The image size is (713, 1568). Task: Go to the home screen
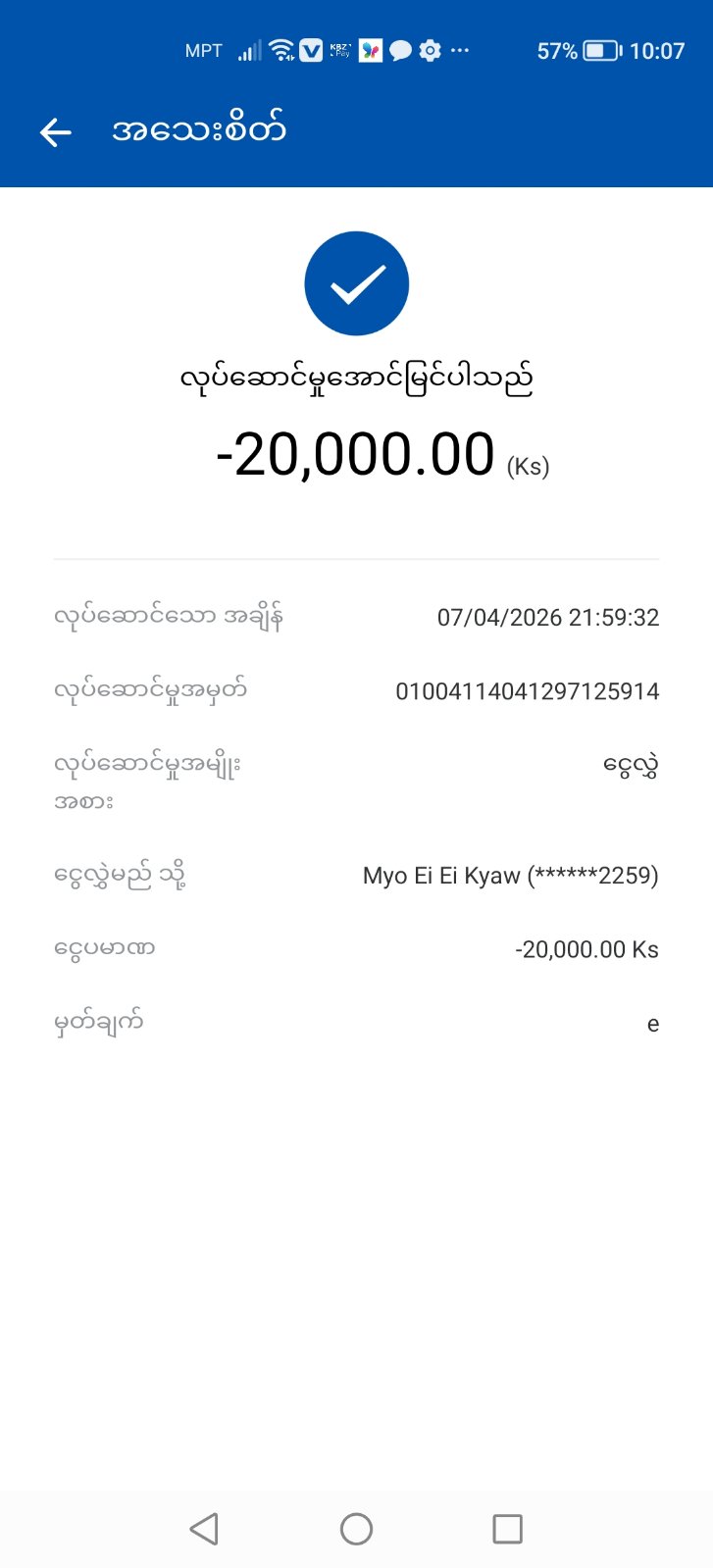(x=356, y=1529)
